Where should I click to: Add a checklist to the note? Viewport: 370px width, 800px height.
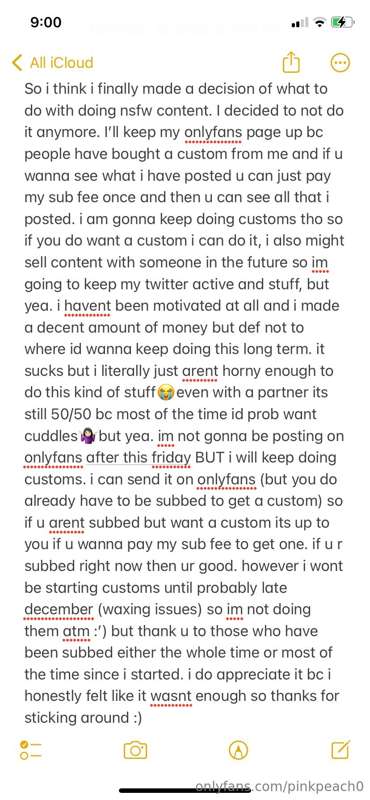31,750
